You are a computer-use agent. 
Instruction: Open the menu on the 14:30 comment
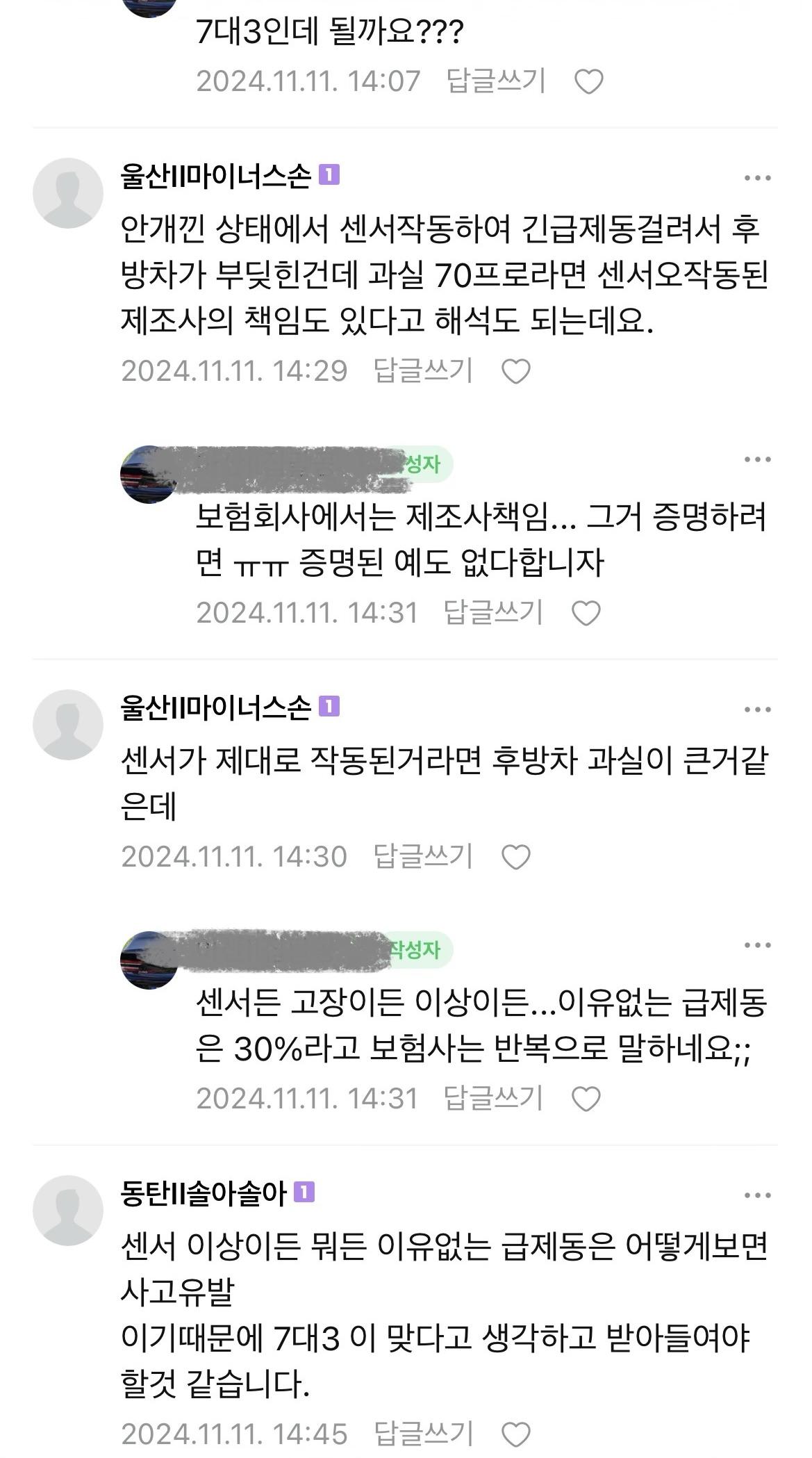click(757, 710)
